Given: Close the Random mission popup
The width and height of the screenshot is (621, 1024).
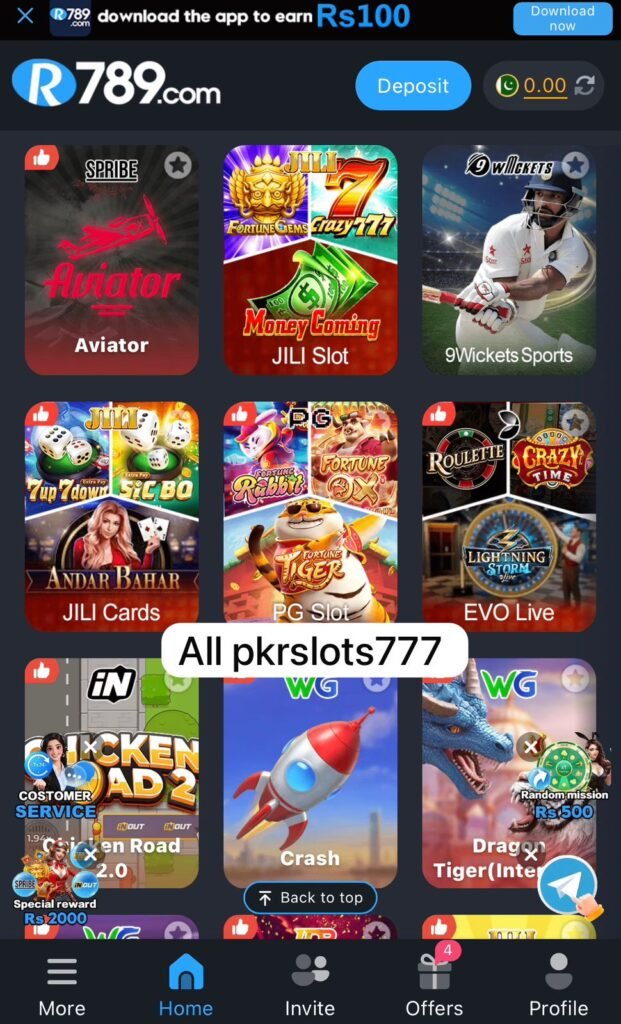Looking at the screenshot, I should point(531,746).
